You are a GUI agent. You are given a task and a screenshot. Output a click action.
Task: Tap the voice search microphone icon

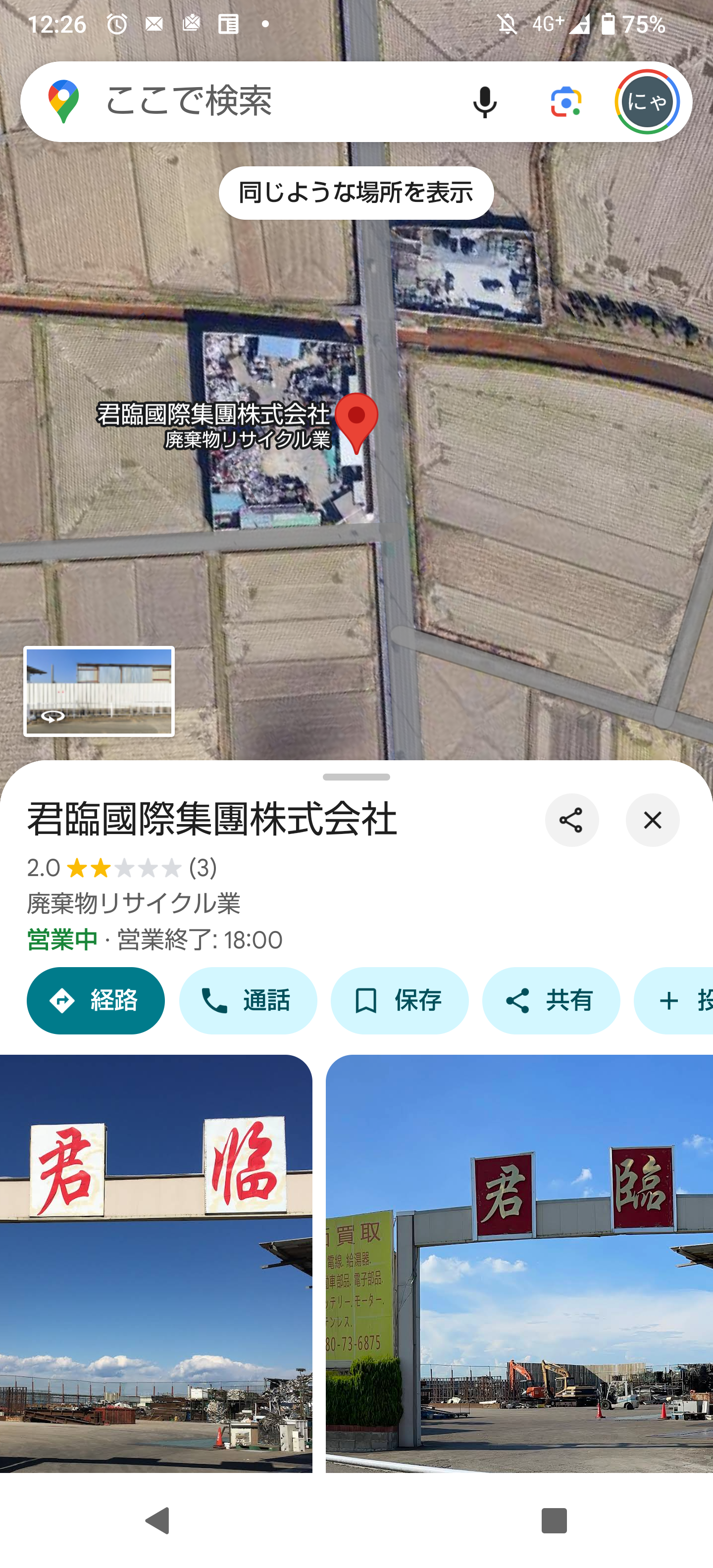click(482, 101)
